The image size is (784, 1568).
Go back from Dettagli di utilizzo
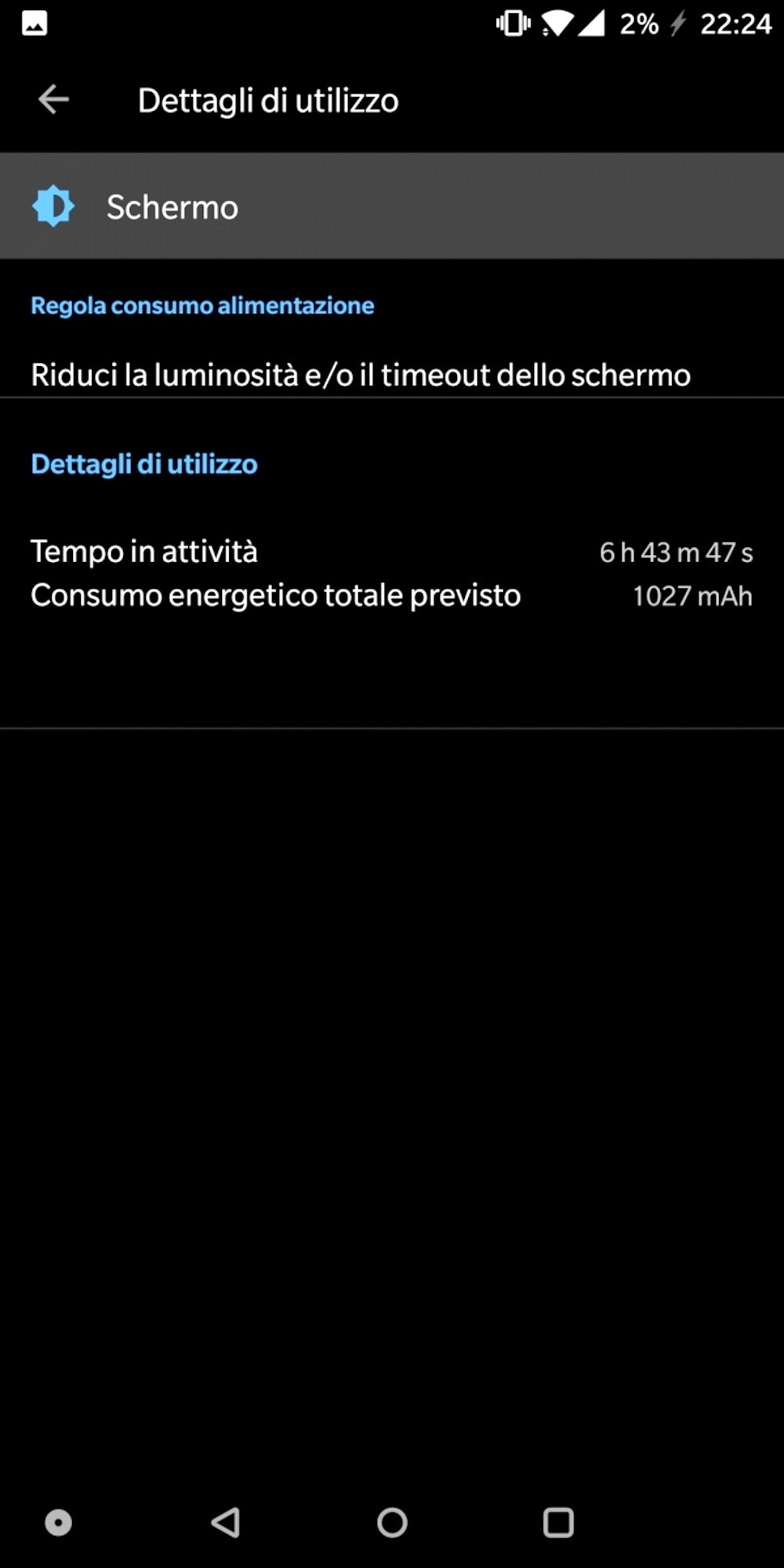coord(53,100)
